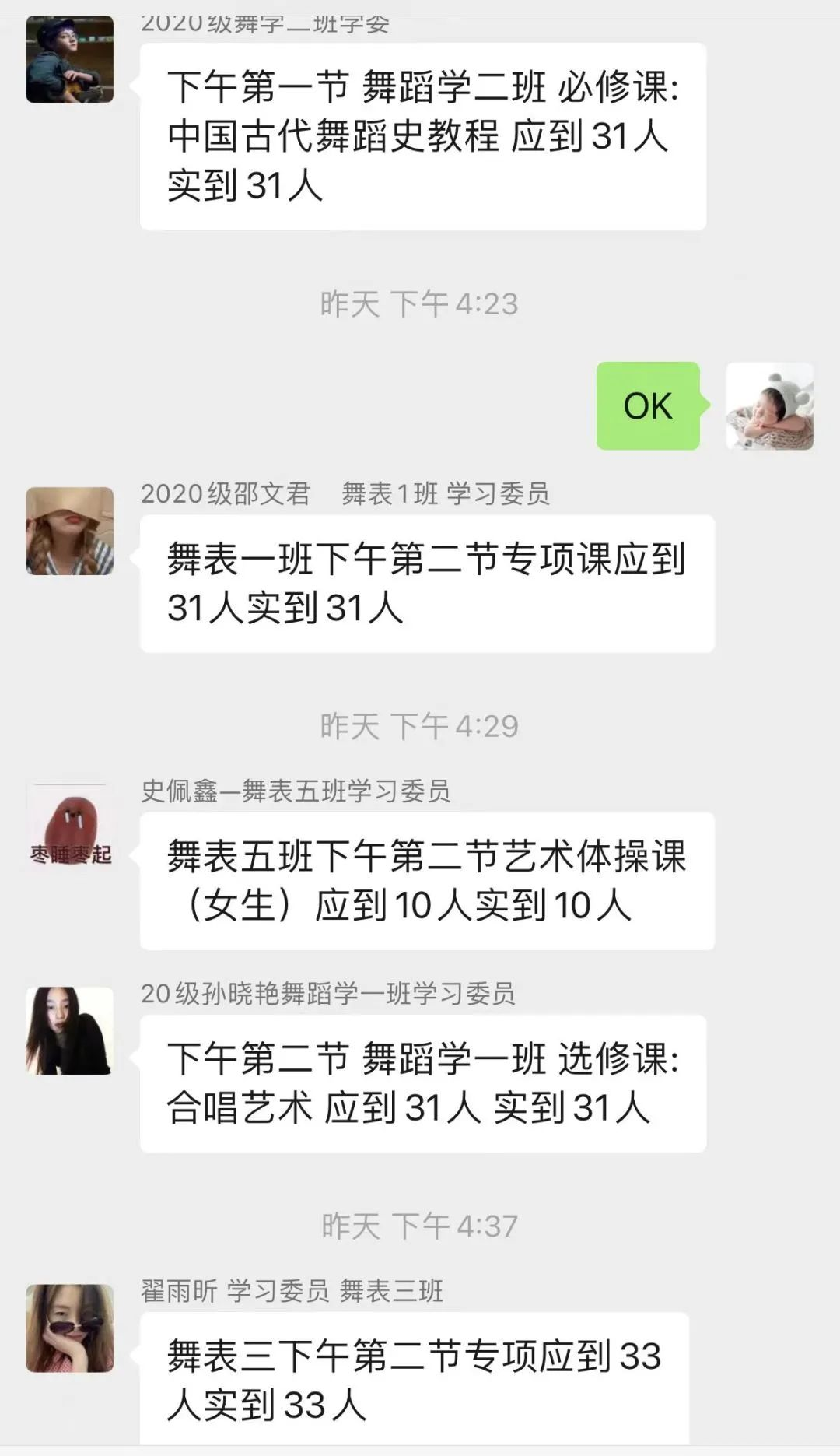Open the 舞学二班学委 sender's avatar
The image size is (840, 1456).
[x=70, y=60]
